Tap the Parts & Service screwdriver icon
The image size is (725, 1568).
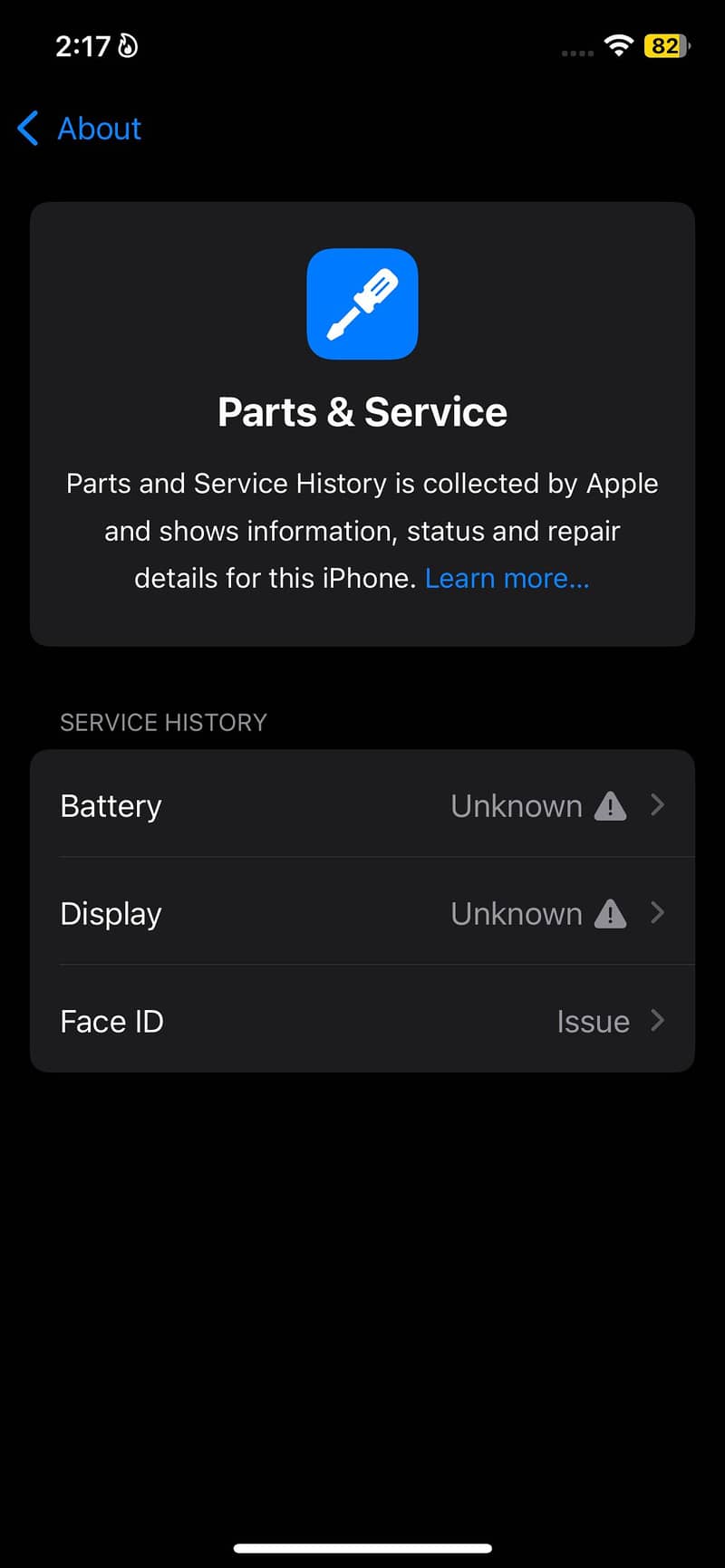[362, 303]
